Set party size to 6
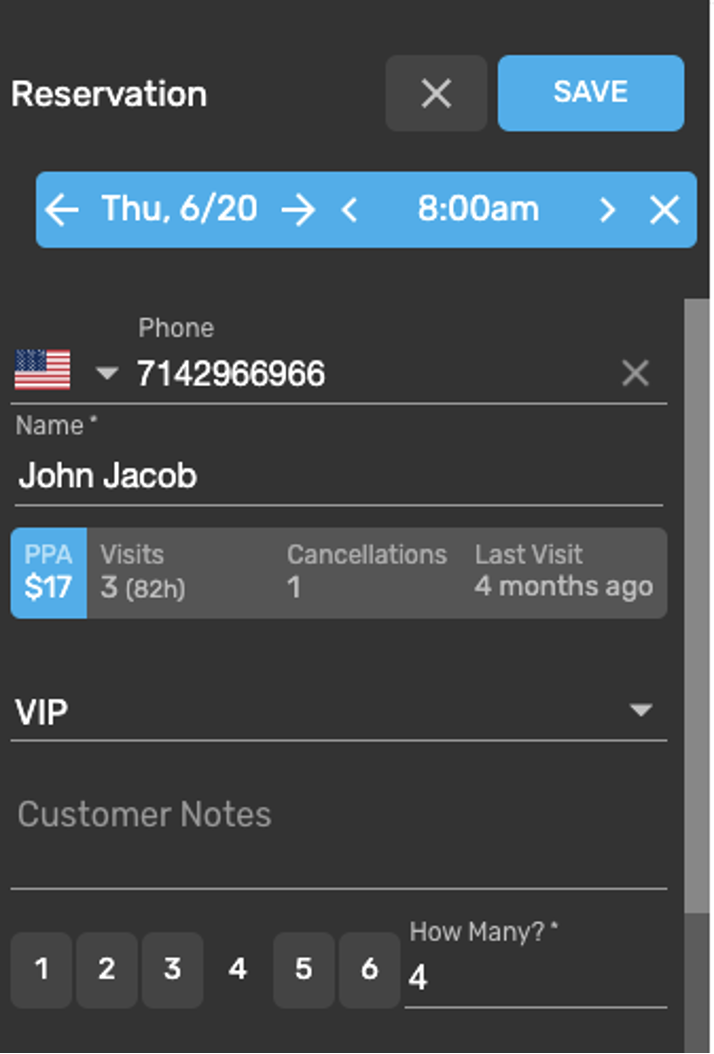Screen dimensions: 714x1054 click(369, 970)
